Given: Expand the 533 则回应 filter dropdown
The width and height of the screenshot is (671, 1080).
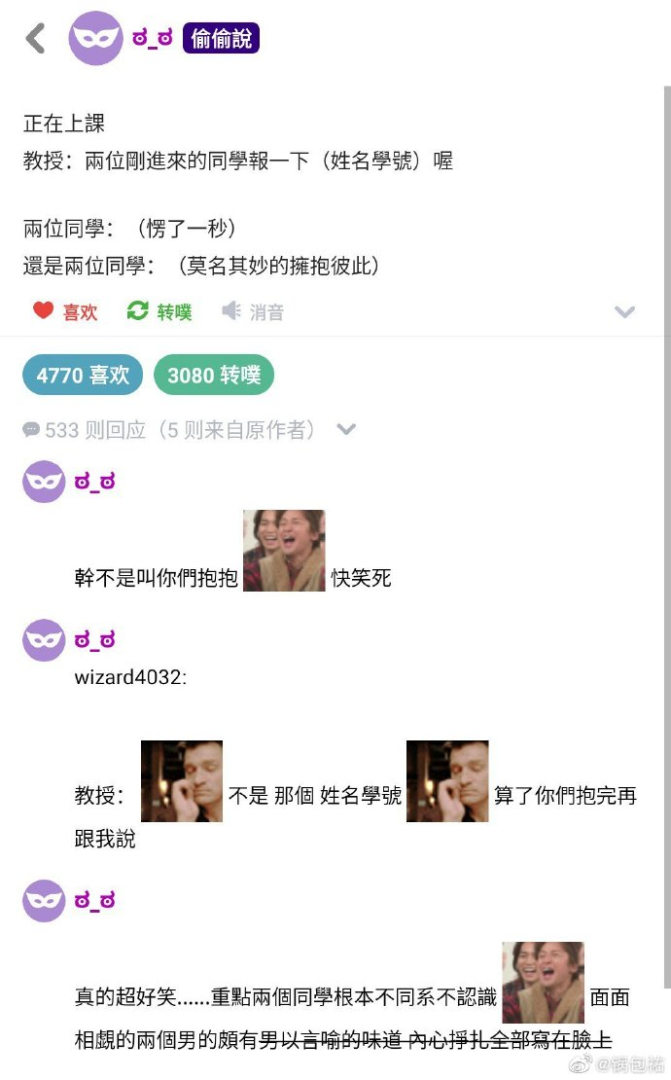Looking at the screenshot, I should pos(346,429).
